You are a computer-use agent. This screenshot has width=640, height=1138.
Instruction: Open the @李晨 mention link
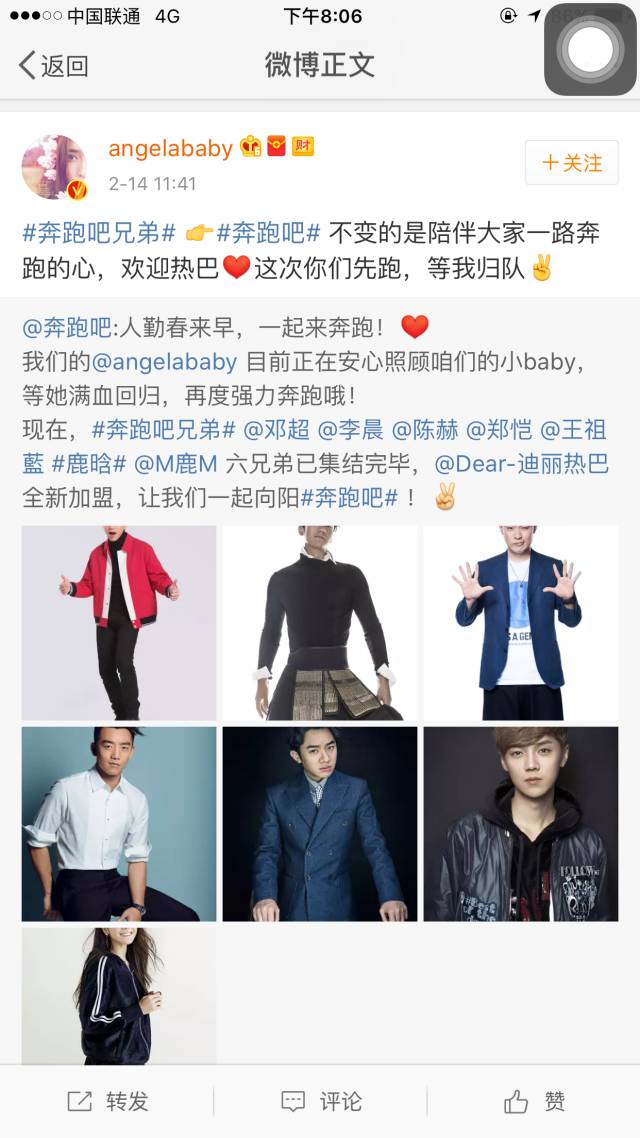point(350,430)
